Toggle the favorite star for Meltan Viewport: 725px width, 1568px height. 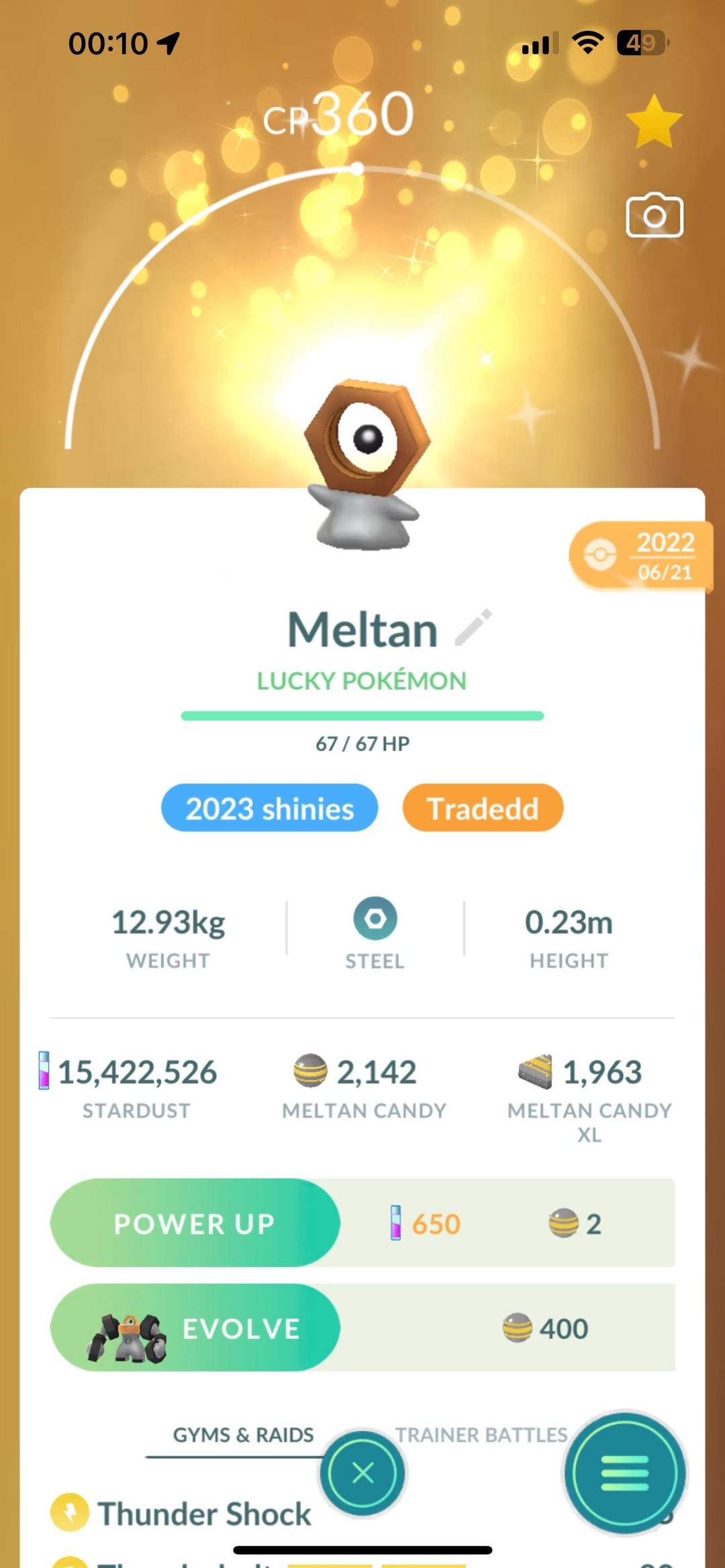click(653, 121)
